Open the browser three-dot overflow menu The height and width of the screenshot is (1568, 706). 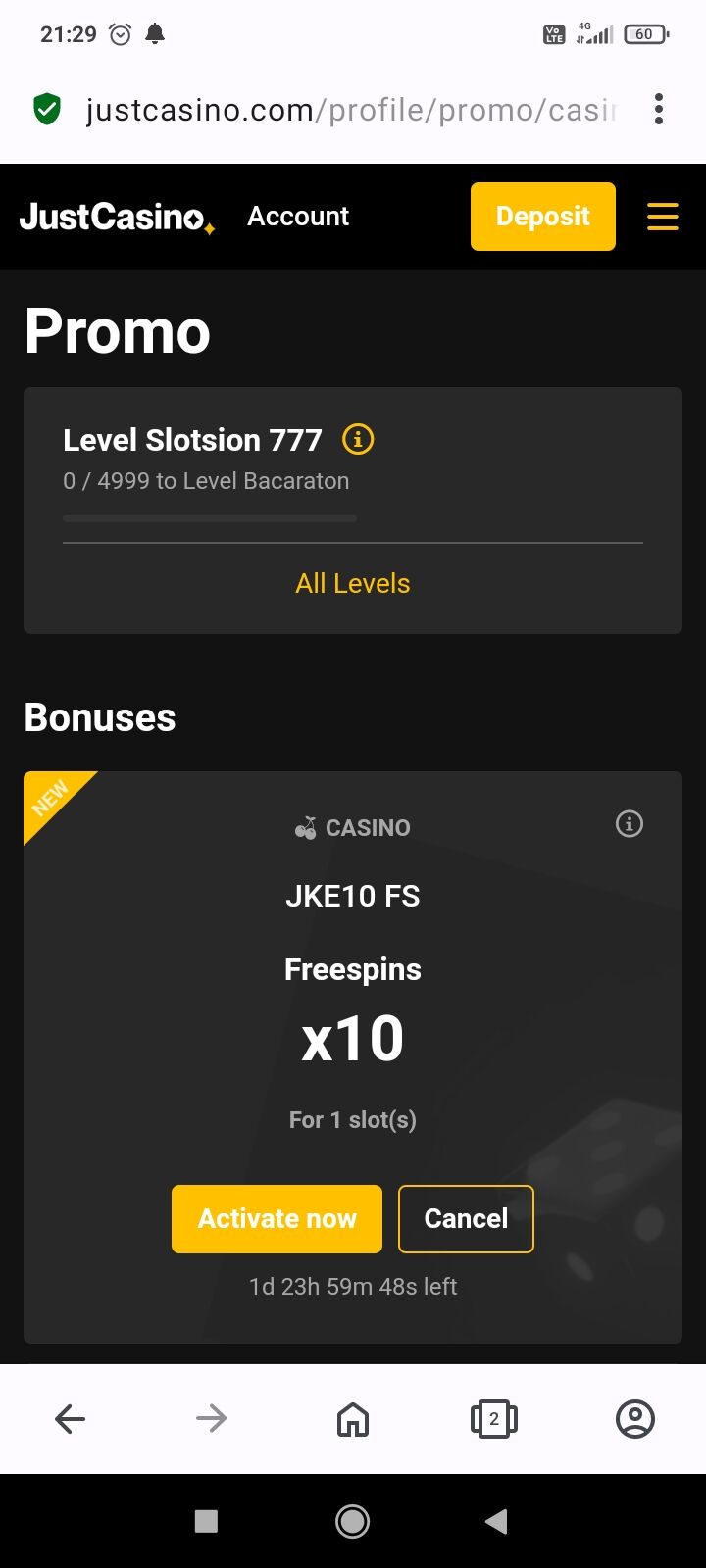click(658, 109)
